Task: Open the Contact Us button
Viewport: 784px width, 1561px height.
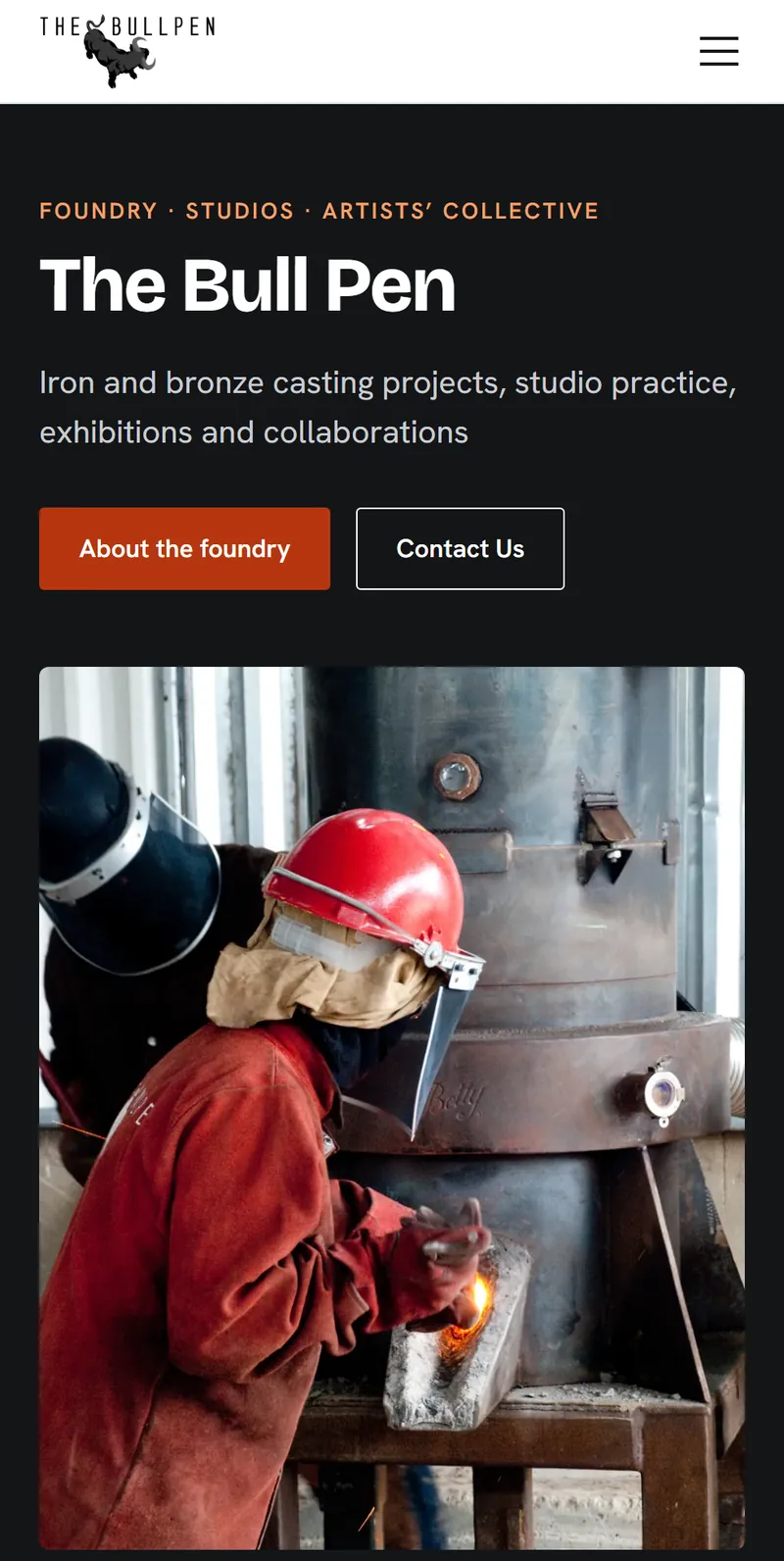Action: (460, 548)
